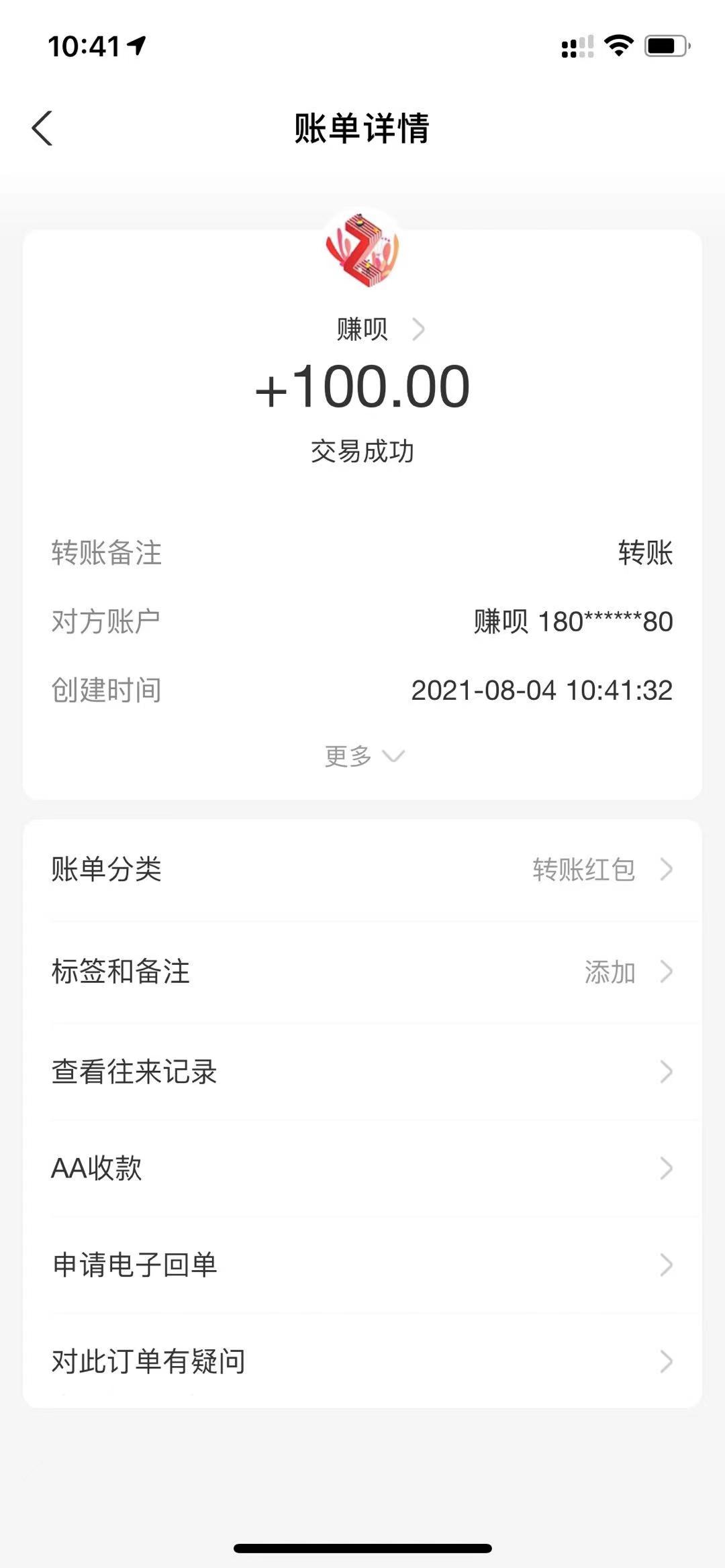Screen dimensions: 725x1568
Task: Change 账单分类 category 转账红包
Action: 362,870
